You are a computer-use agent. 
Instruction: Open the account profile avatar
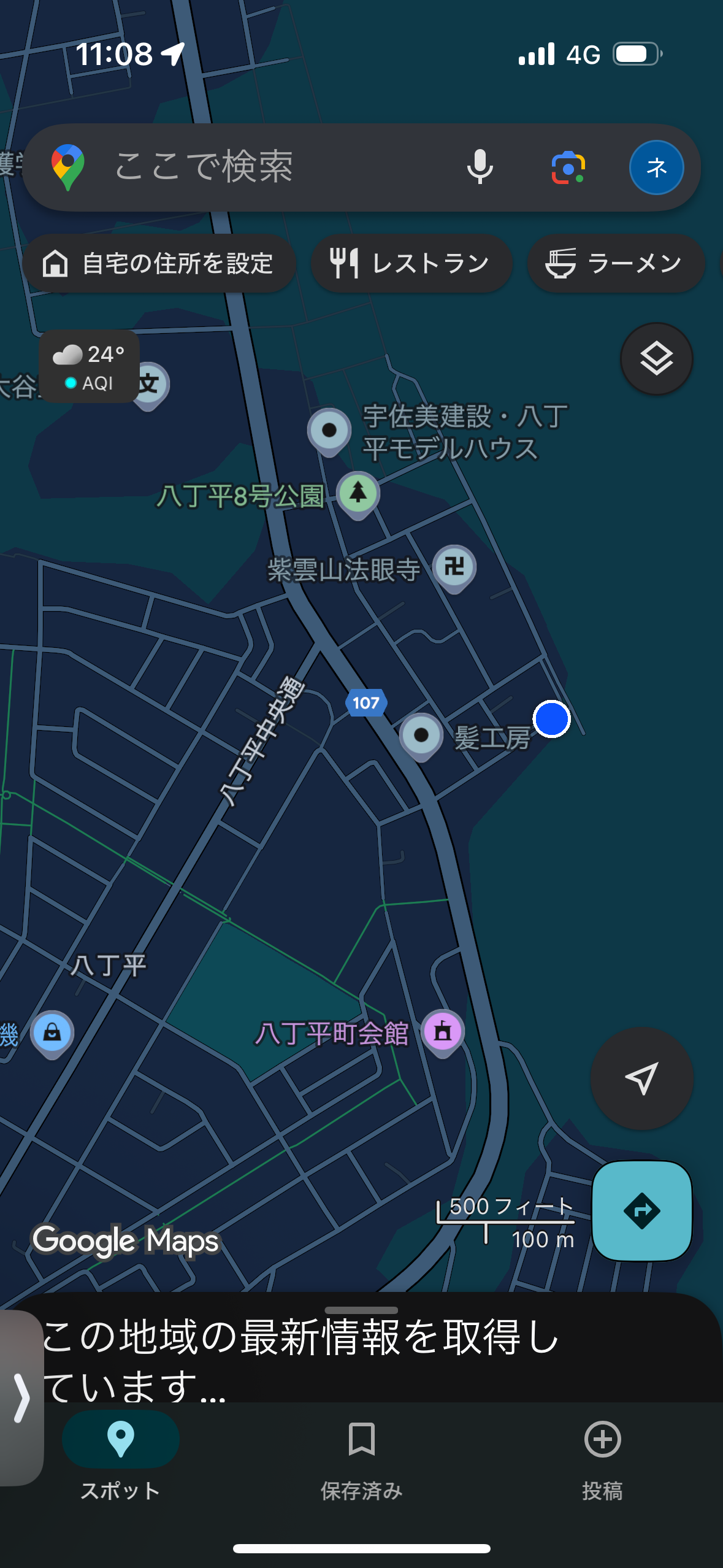point(656,167)
